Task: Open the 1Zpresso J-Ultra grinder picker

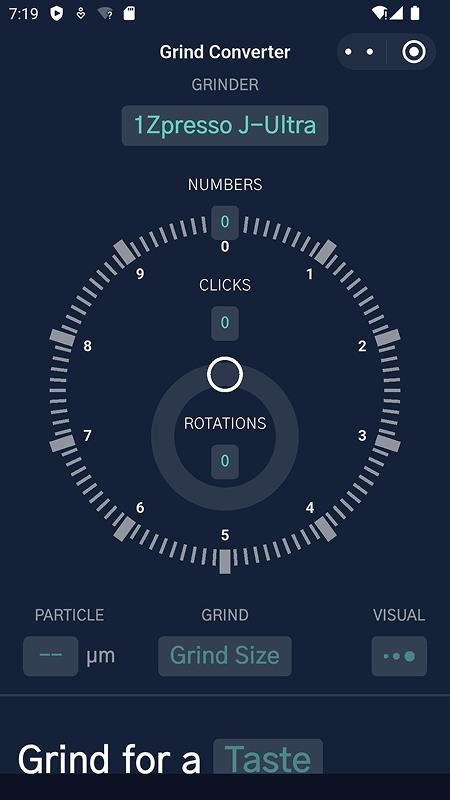Action: [x=225, y=126]
